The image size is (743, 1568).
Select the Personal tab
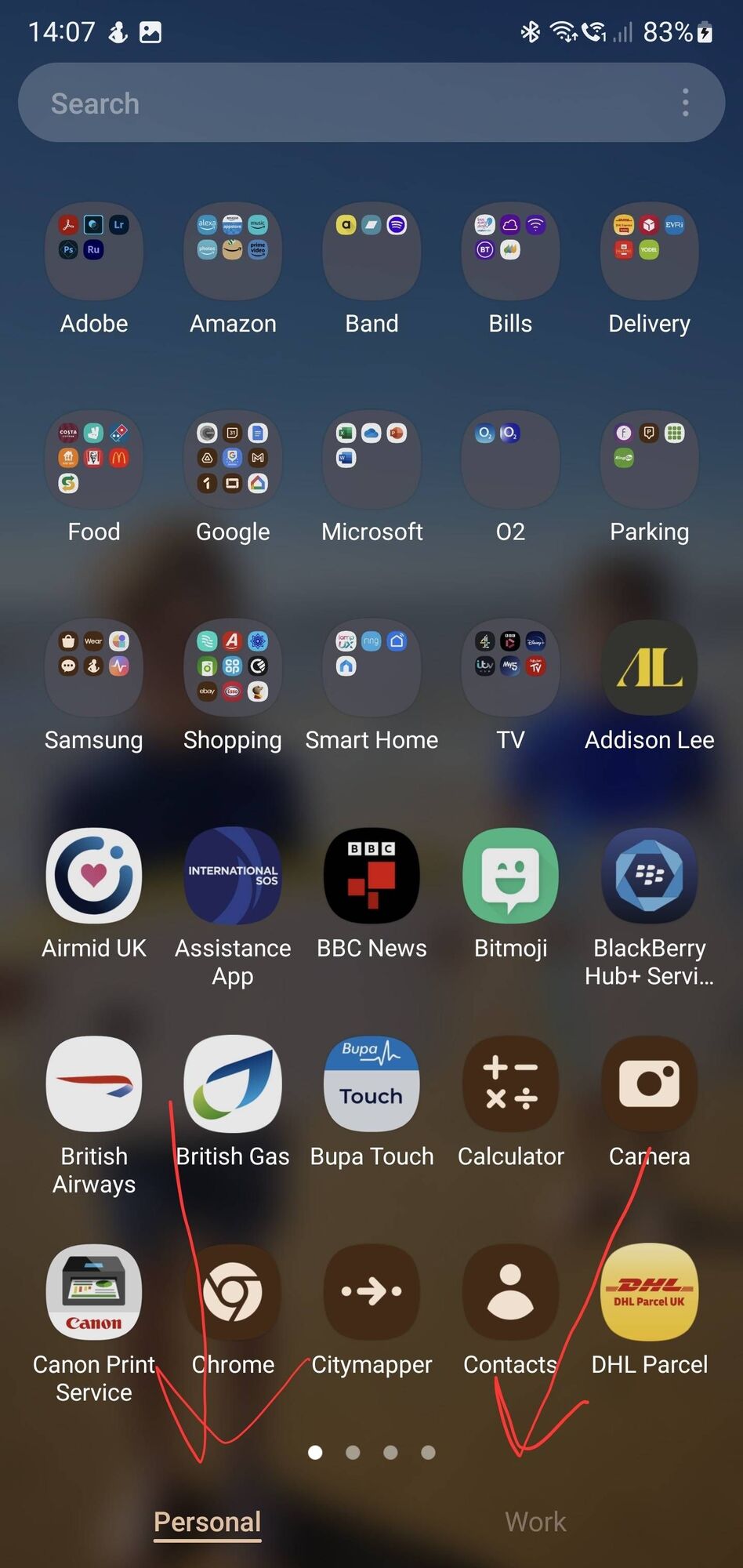pyautogui.click(x=207, y=1522)
